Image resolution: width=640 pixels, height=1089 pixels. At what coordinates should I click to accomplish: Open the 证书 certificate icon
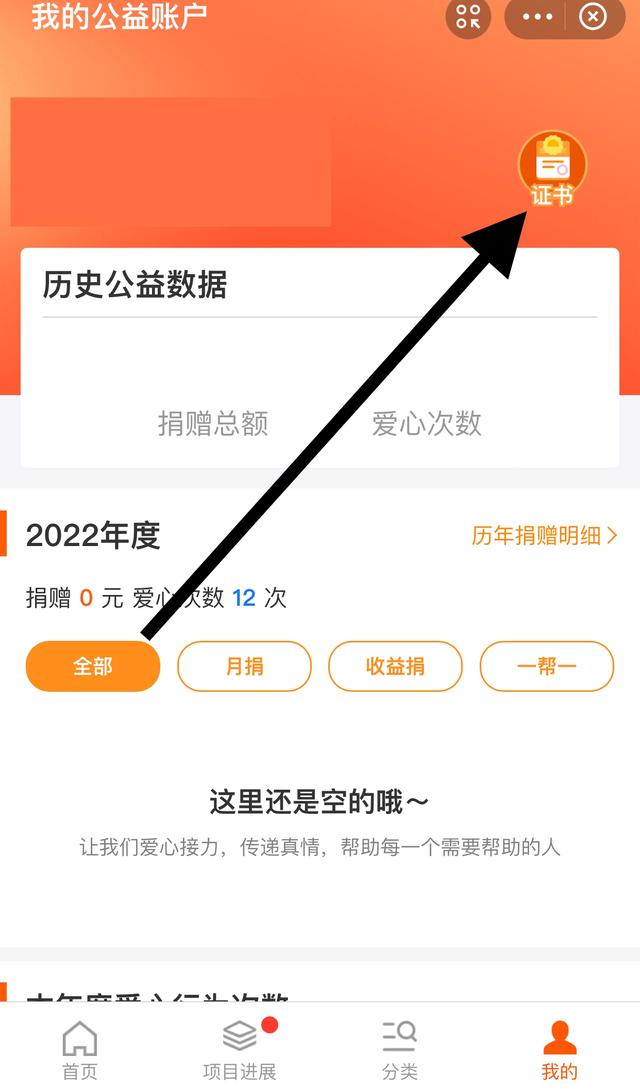tap(552, 169)
